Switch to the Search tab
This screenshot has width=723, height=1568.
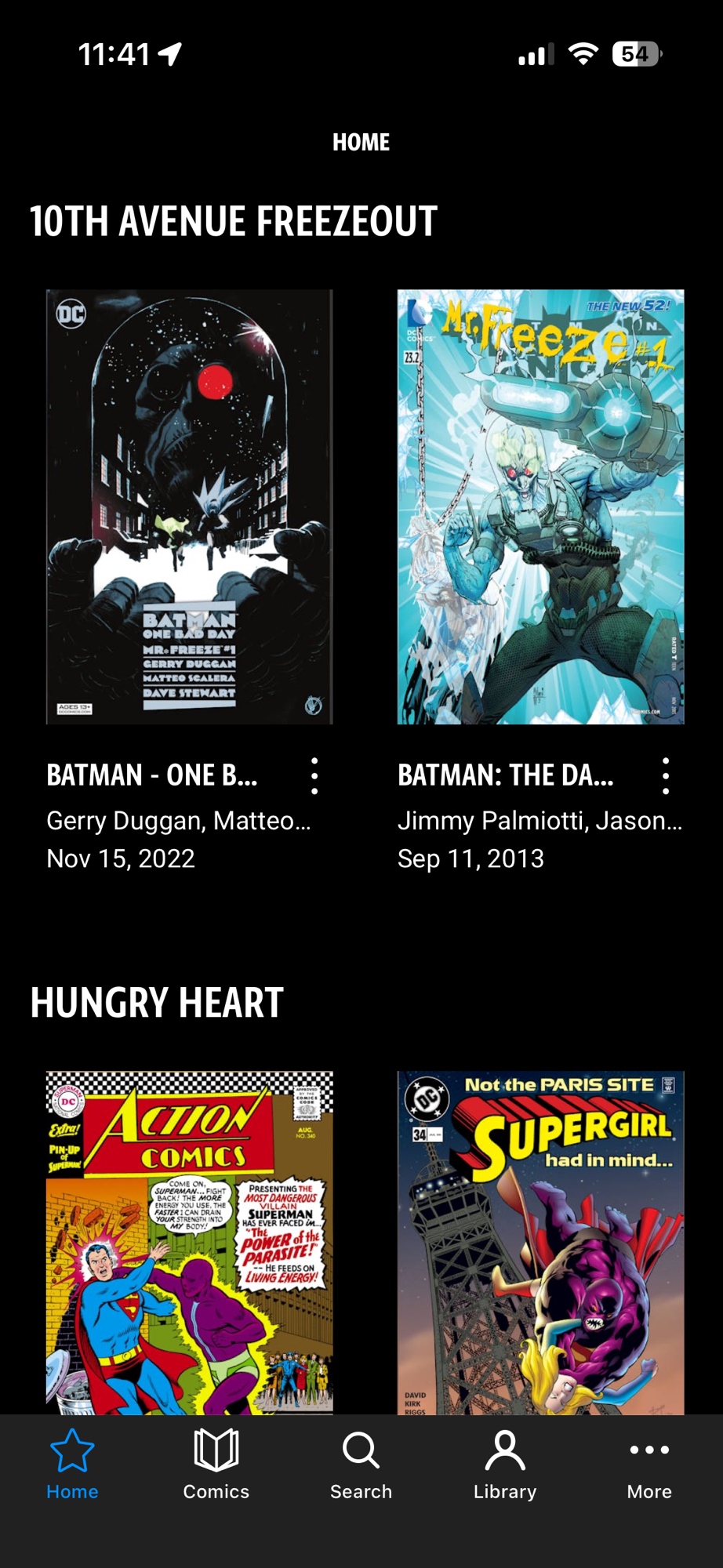coord(361,1465)
